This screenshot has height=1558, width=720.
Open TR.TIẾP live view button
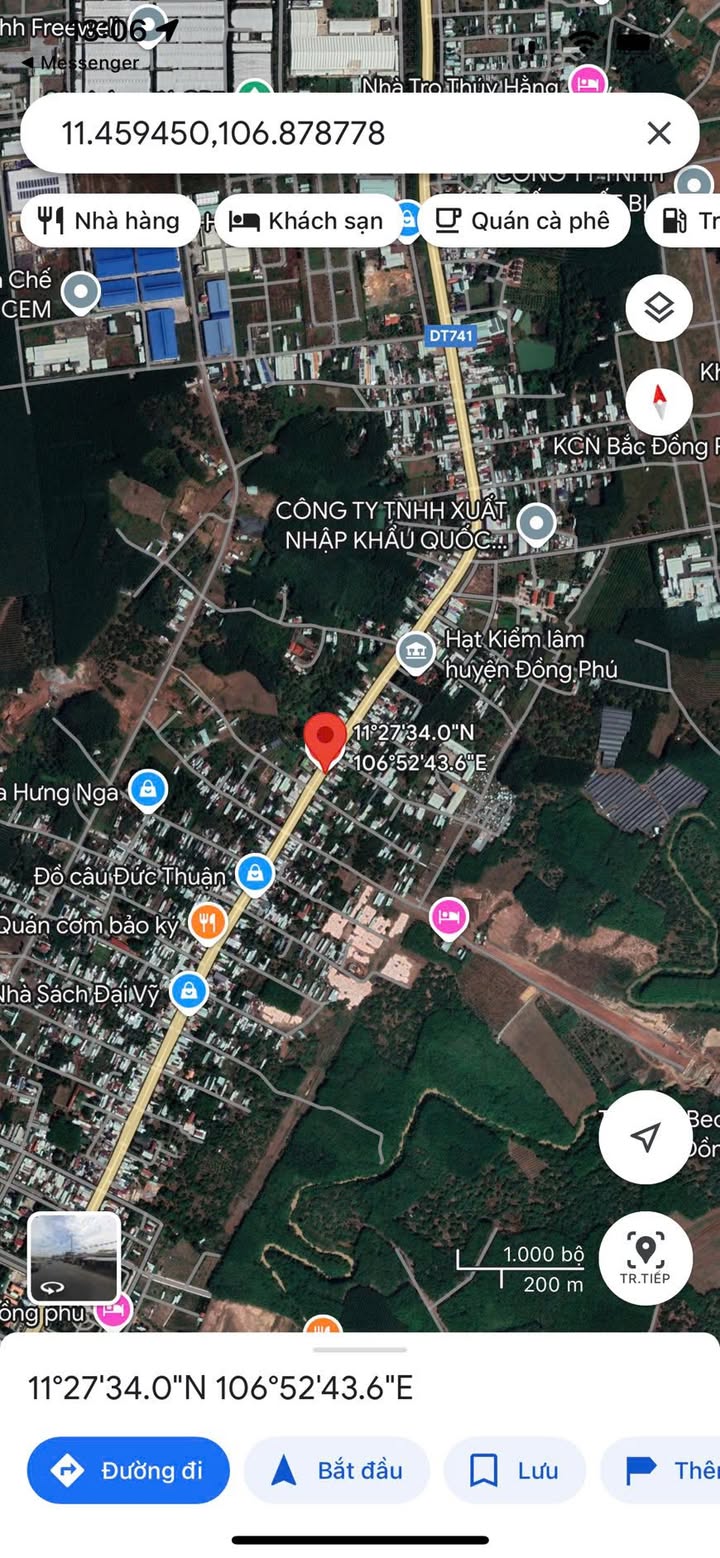(x=645, y=1258)
